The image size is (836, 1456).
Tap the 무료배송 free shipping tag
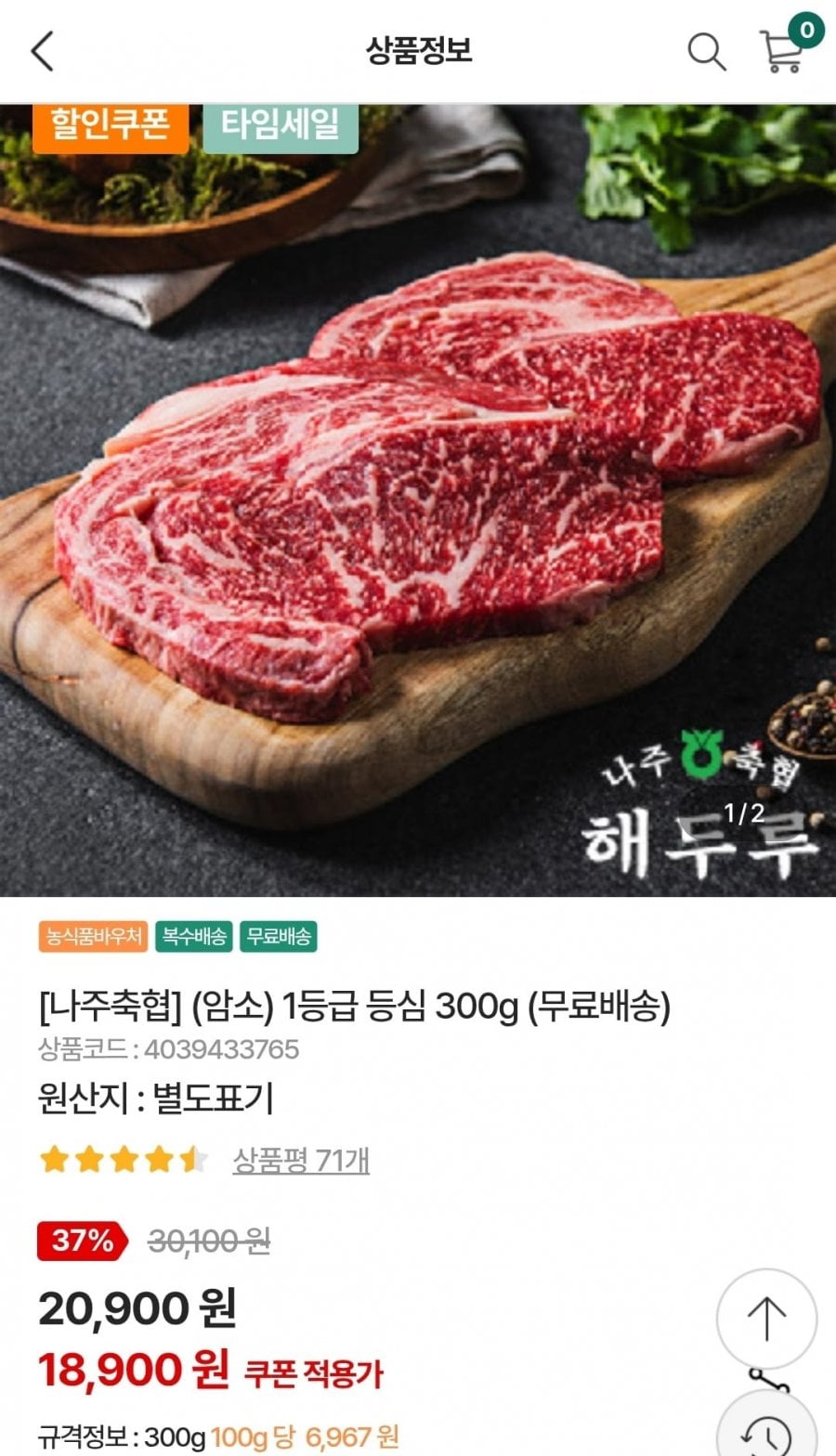coord(281,937)
